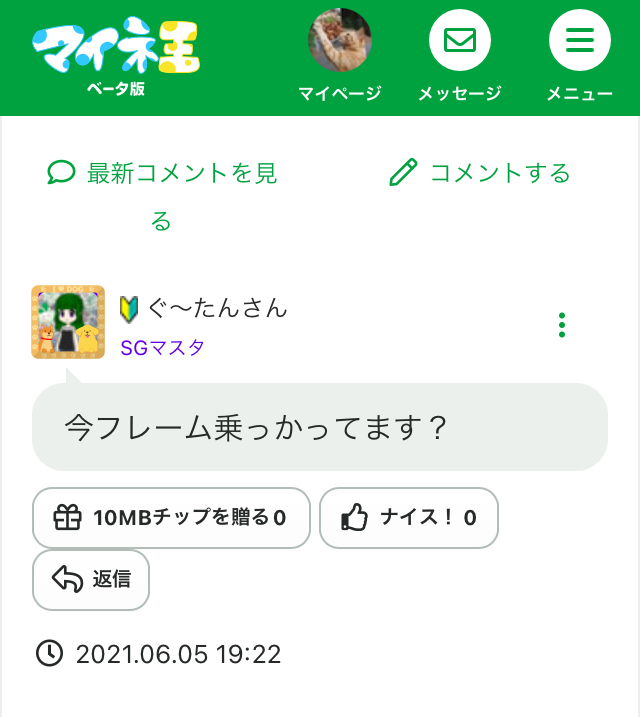Image resolution: width=640 pixels, height=717 pixels.
Task: Open メッセージ inbox
Action: [459, 57]
